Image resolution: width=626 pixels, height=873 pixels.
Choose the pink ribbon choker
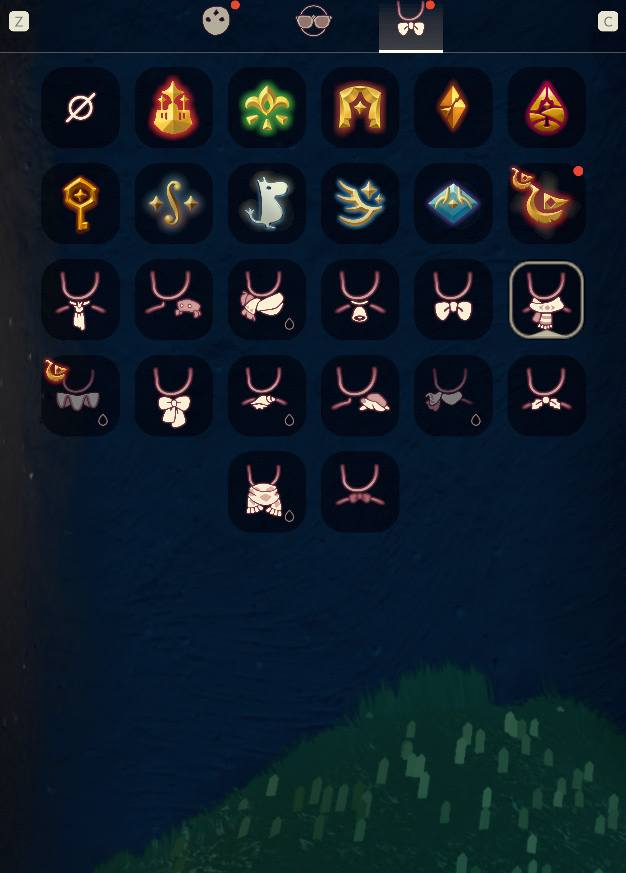tap(360, 491)
